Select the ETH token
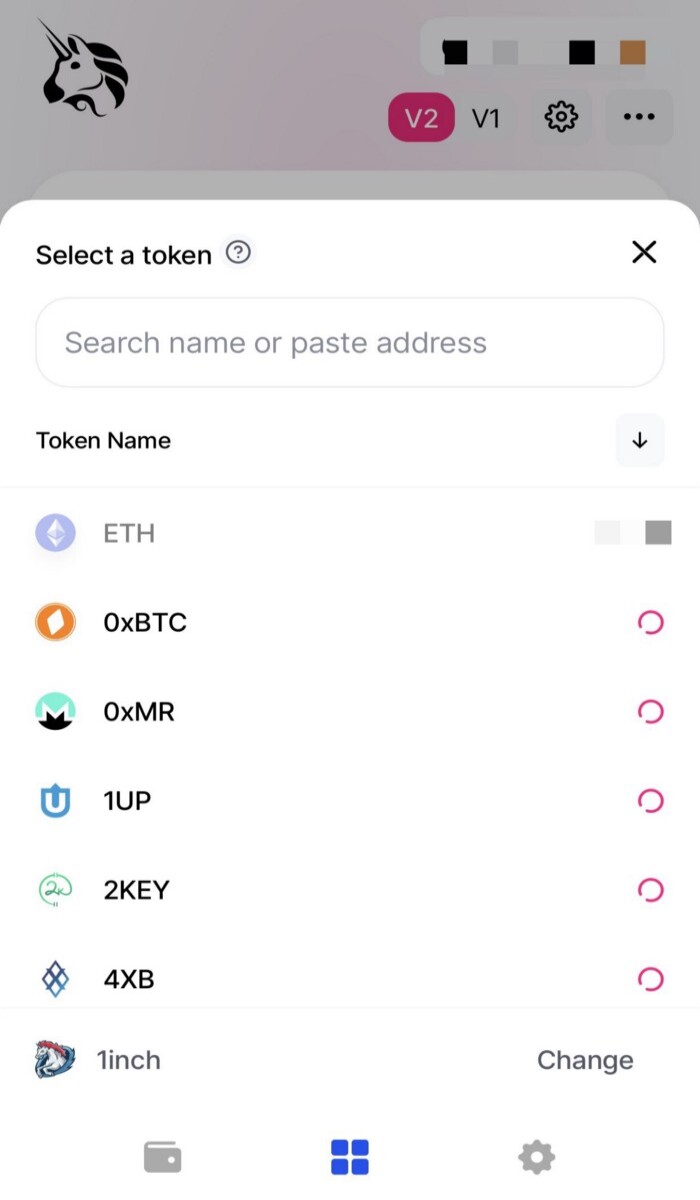This screenshot has width=700, height=1200. tap(350, 533)
